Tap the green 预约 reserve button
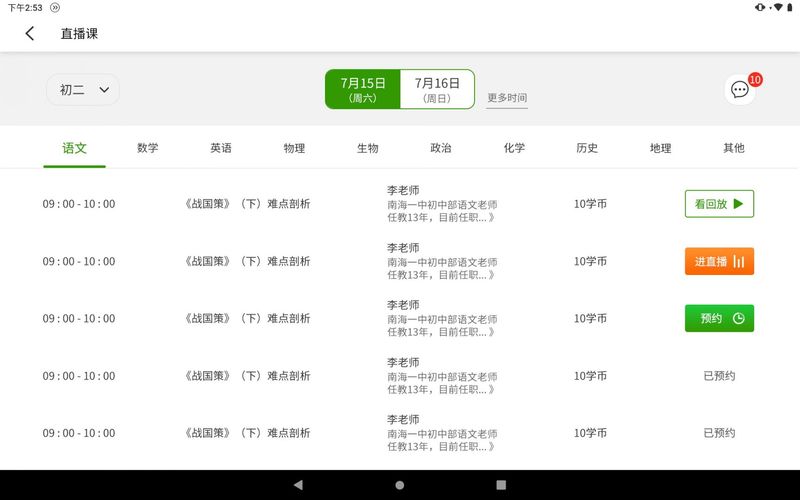800x500 pixels. tap(719, 318)
